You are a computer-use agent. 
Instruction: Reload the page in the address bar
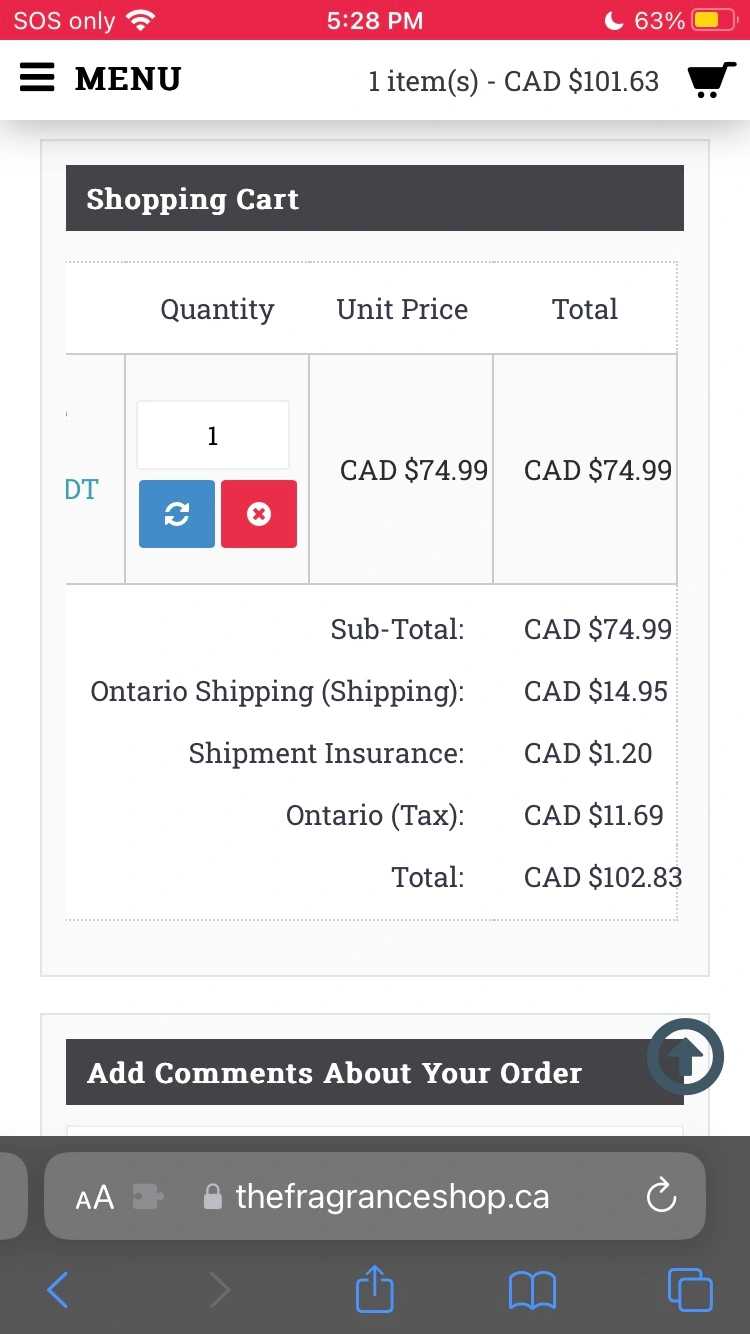tap(661, 1196)
